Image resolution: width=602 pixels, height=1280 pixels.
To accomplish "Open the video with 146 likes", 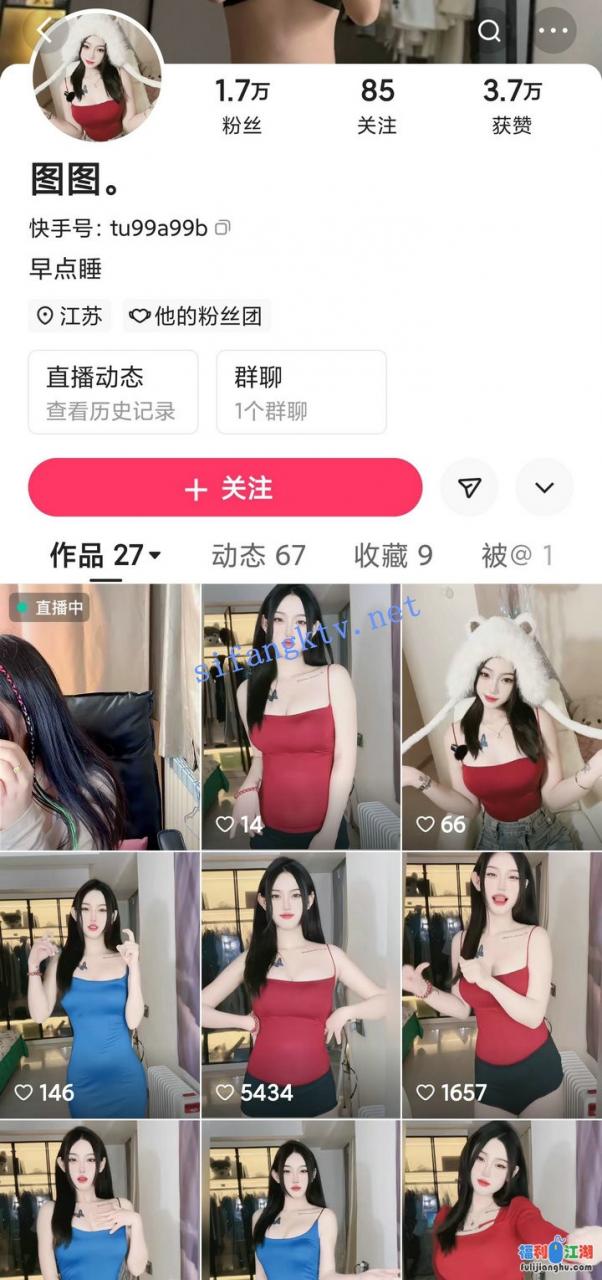I will tap(99, 985).
